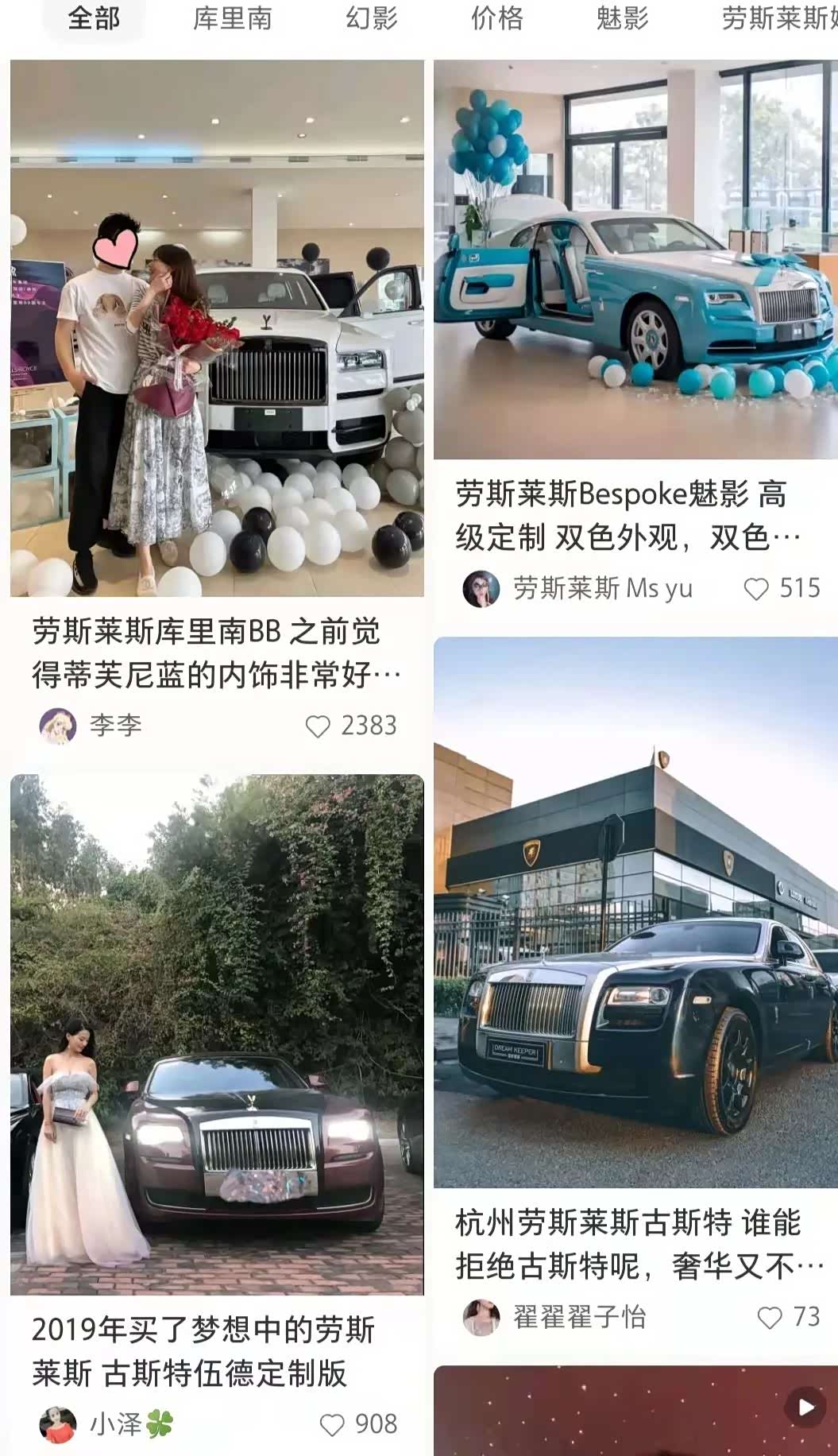Like 翟翟翟子怡's post with 73 likes
This screenshot has width=838, height=1456.
770,1317
